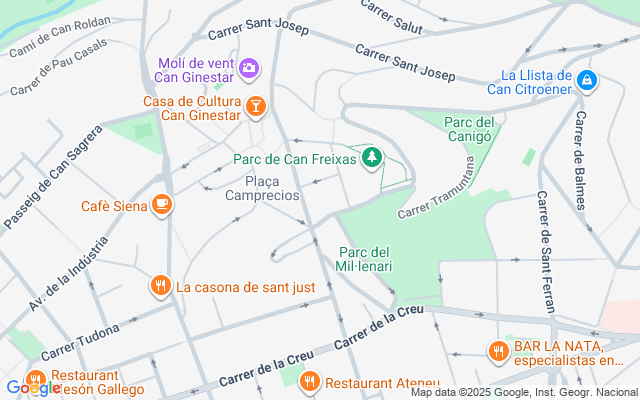
Task: Select the Parc de Can Freixas marker
Action: (372, 158)
